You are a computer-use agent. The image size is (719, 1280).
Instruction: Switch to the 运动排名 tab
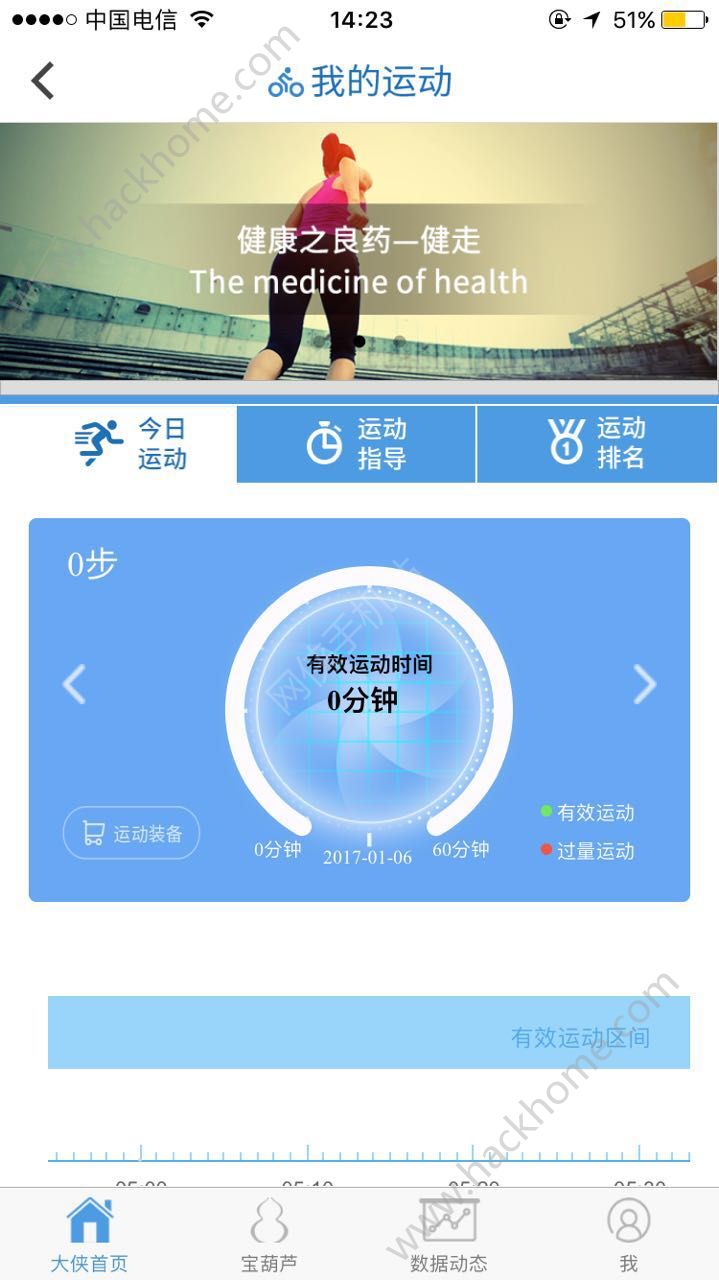pyautogui.click(x=598, y=444)
